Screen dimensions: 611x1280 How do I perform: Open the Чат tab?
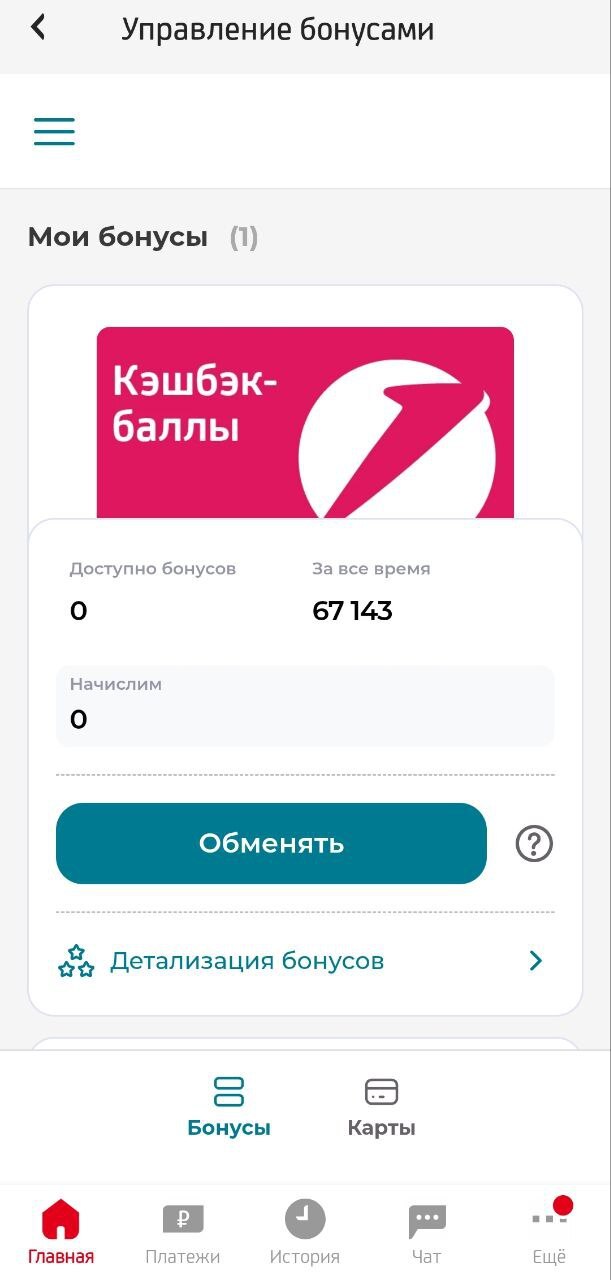pyautogui.click(x=427, y=1232)
